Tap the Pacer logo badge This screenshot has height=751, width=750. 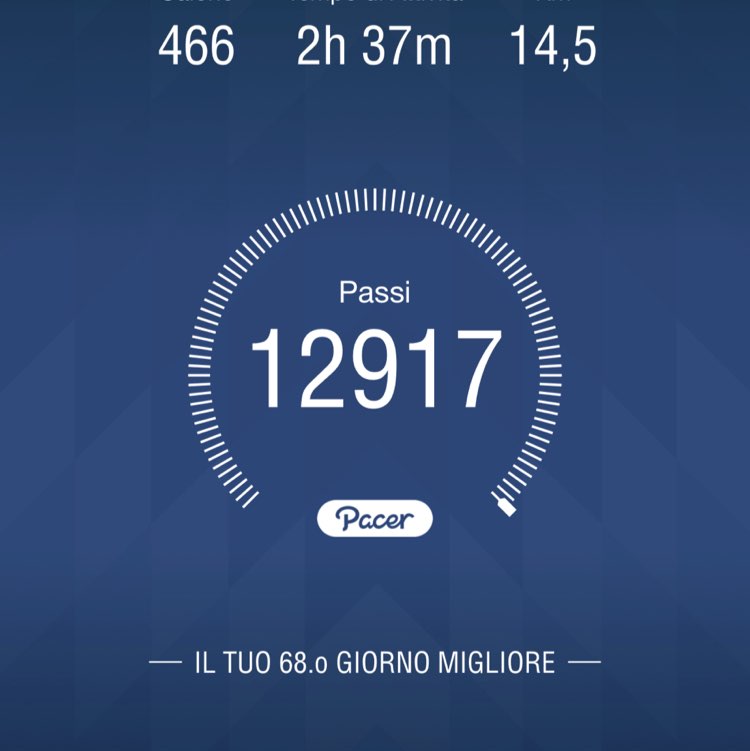pyautogui.click(x=375, y=518)
